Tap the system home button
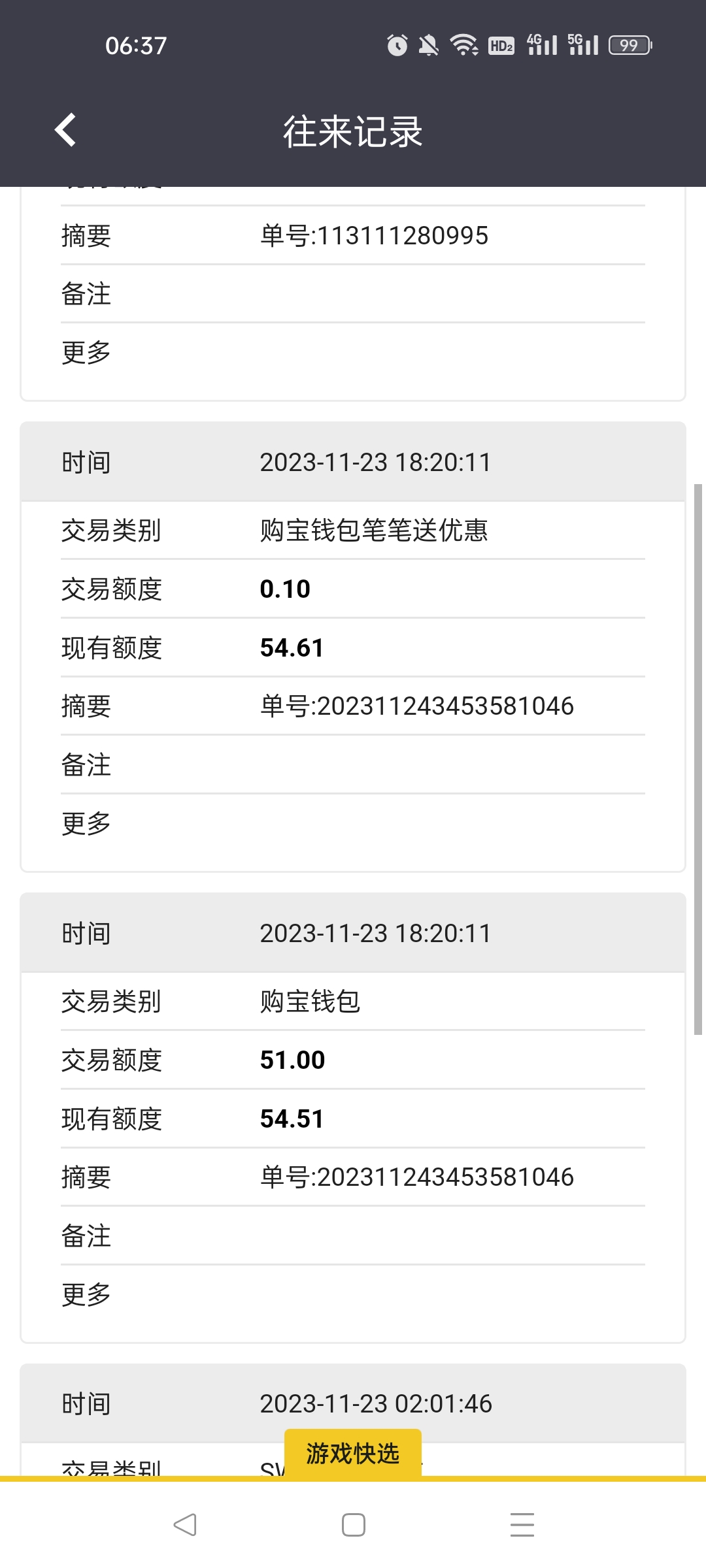The width and height of the screenshot is (706, 1568). pyautogui.click(x=353, y=1525)
